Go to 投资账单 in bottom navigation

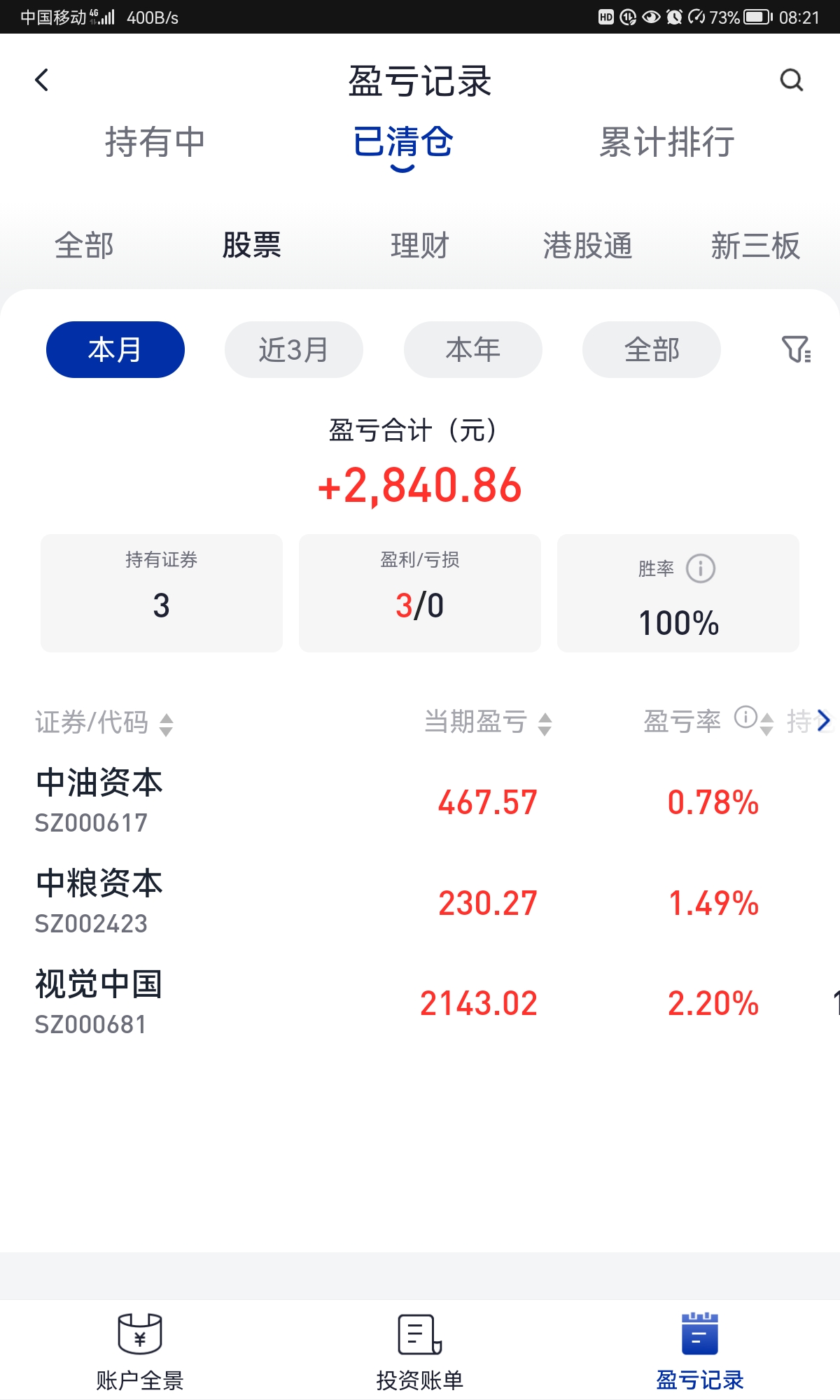pyautogui.click(x=419, y=1352)
